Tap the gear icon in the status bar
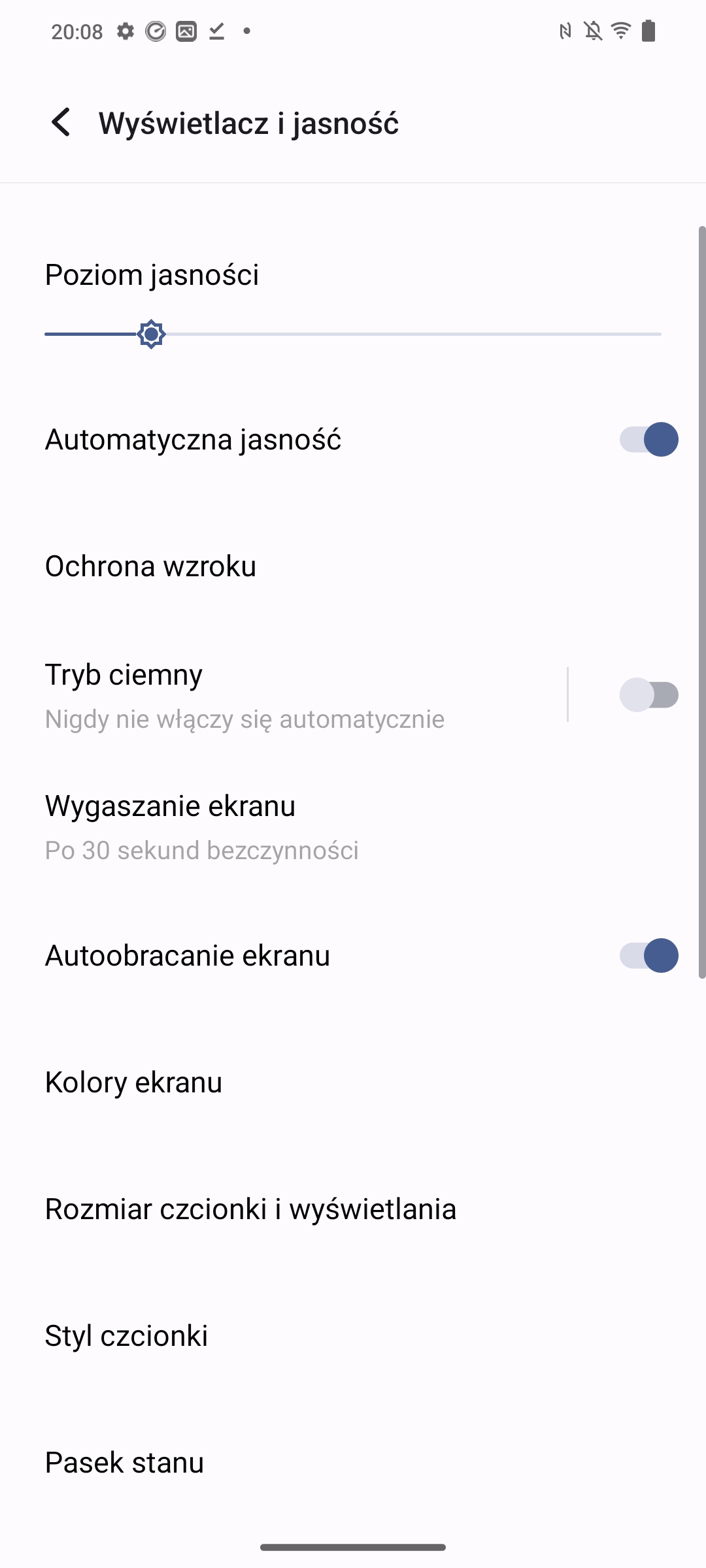 (127, 31)
